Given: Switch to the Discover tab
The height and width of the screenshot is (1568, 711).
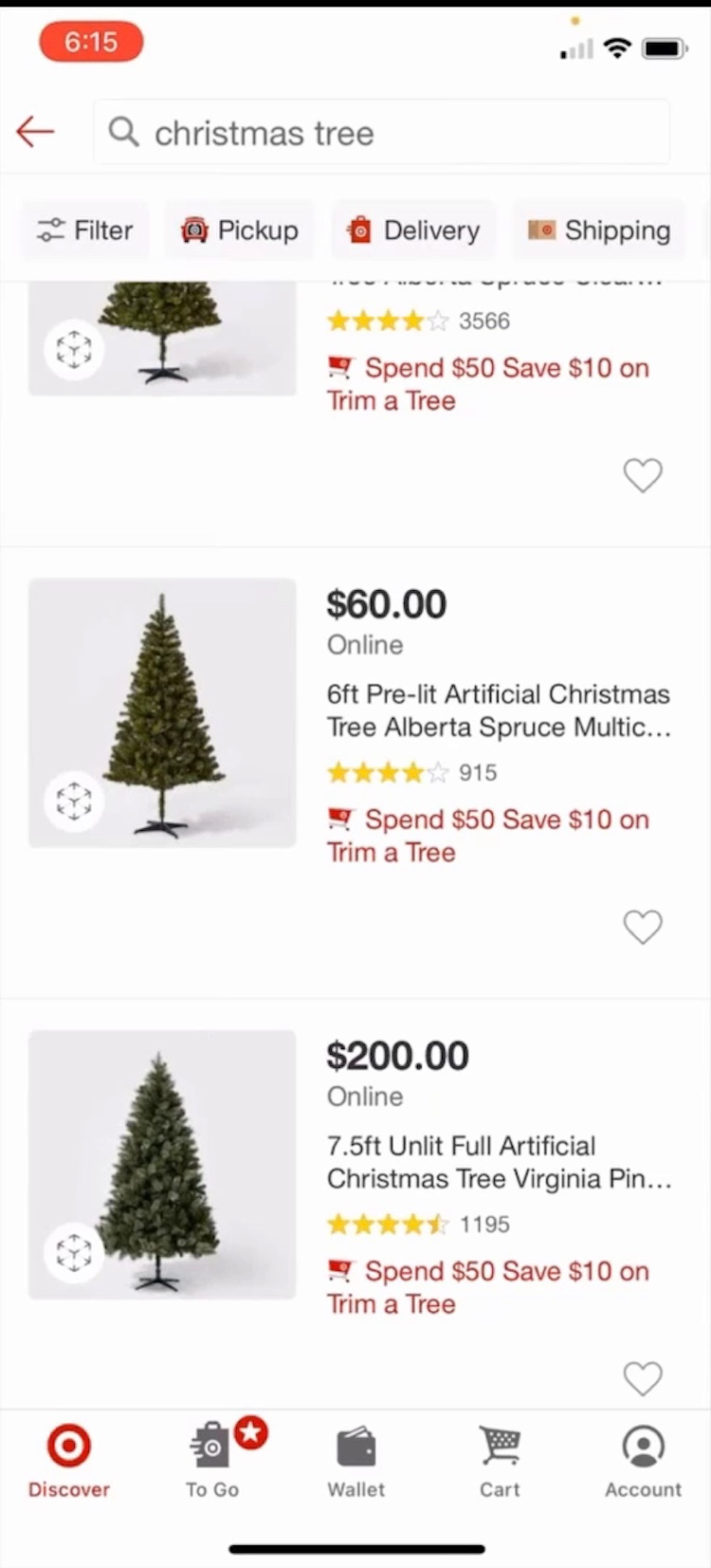Looking at the screenshot, I should [69, 1461].
